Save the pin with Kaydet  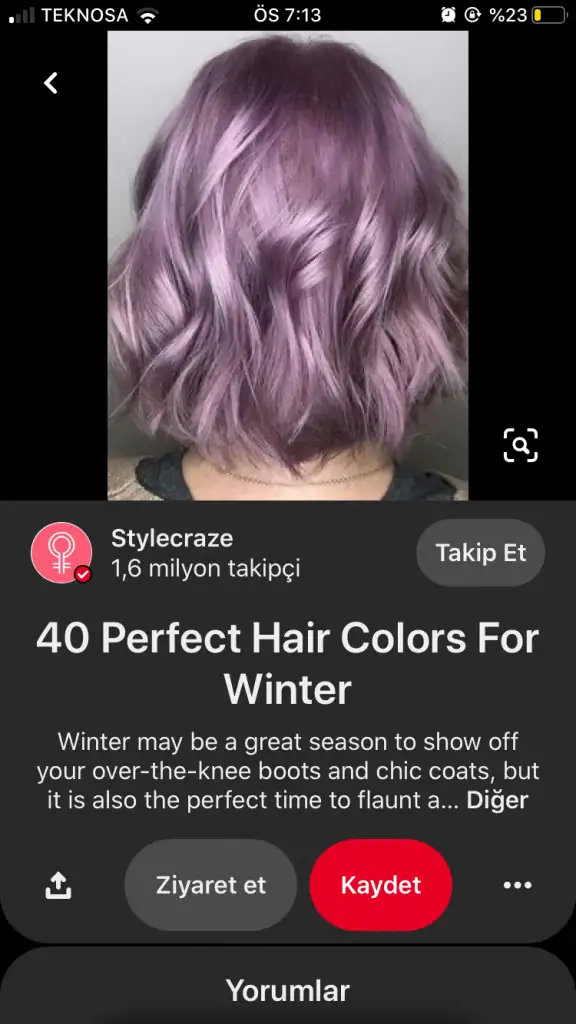[381, 885]
